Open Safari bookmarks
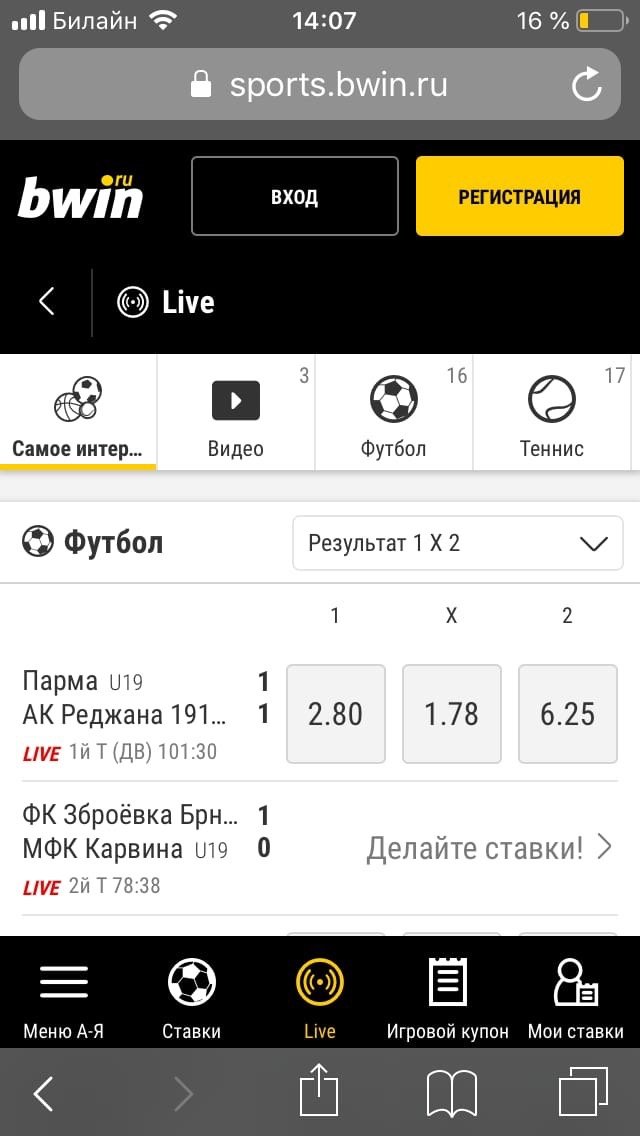Viewport: 640px width, 1136px height. click(x=451, y=1093)
